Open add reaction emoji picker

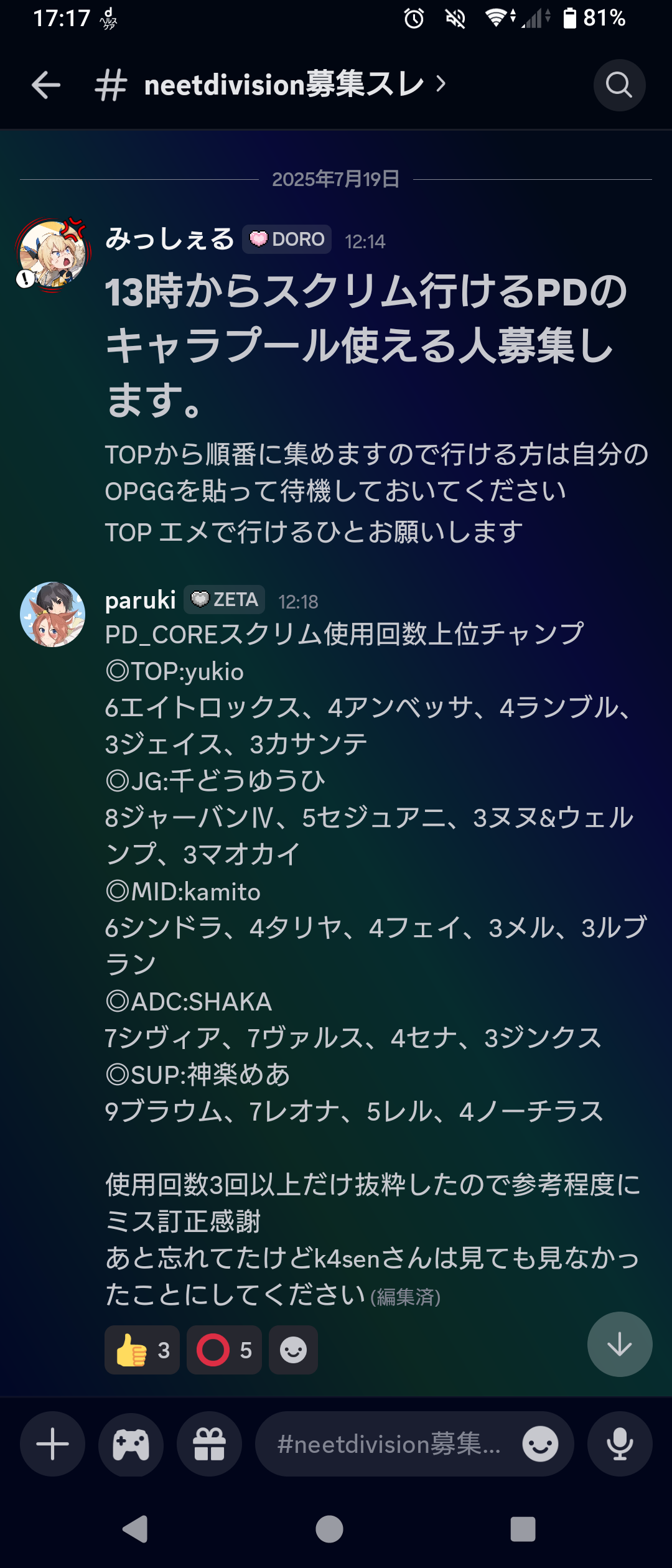coord(293,1350)
